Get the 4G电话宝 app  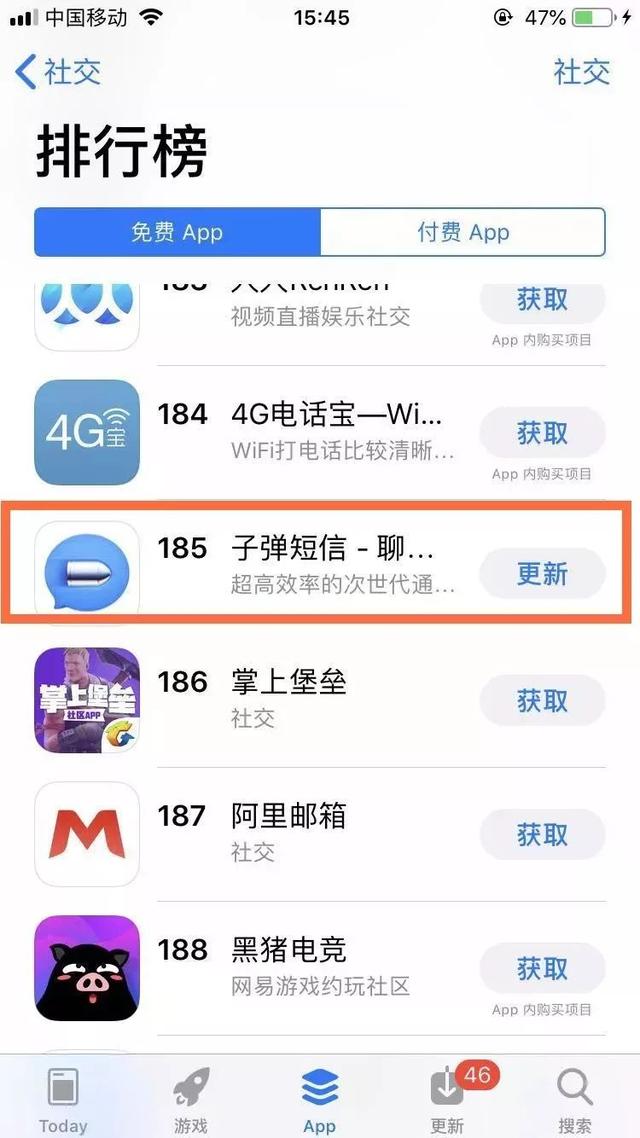coord(542,433)
